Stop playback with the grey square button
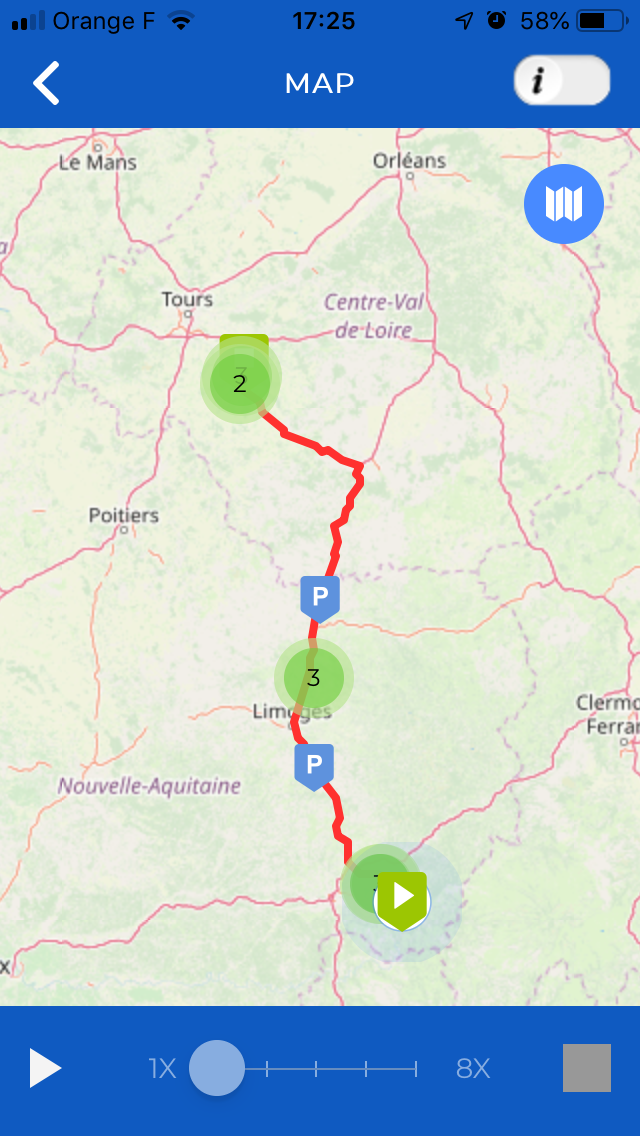The image size is (640, 1136). 587,1068
